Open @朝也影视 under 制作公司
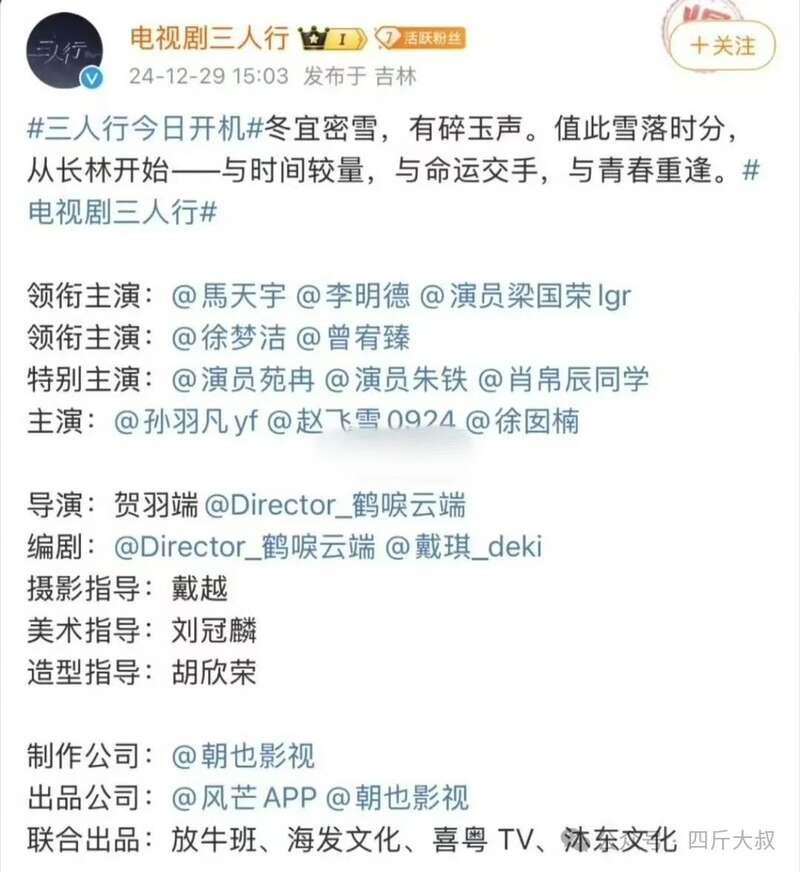 tap(243, 756)
